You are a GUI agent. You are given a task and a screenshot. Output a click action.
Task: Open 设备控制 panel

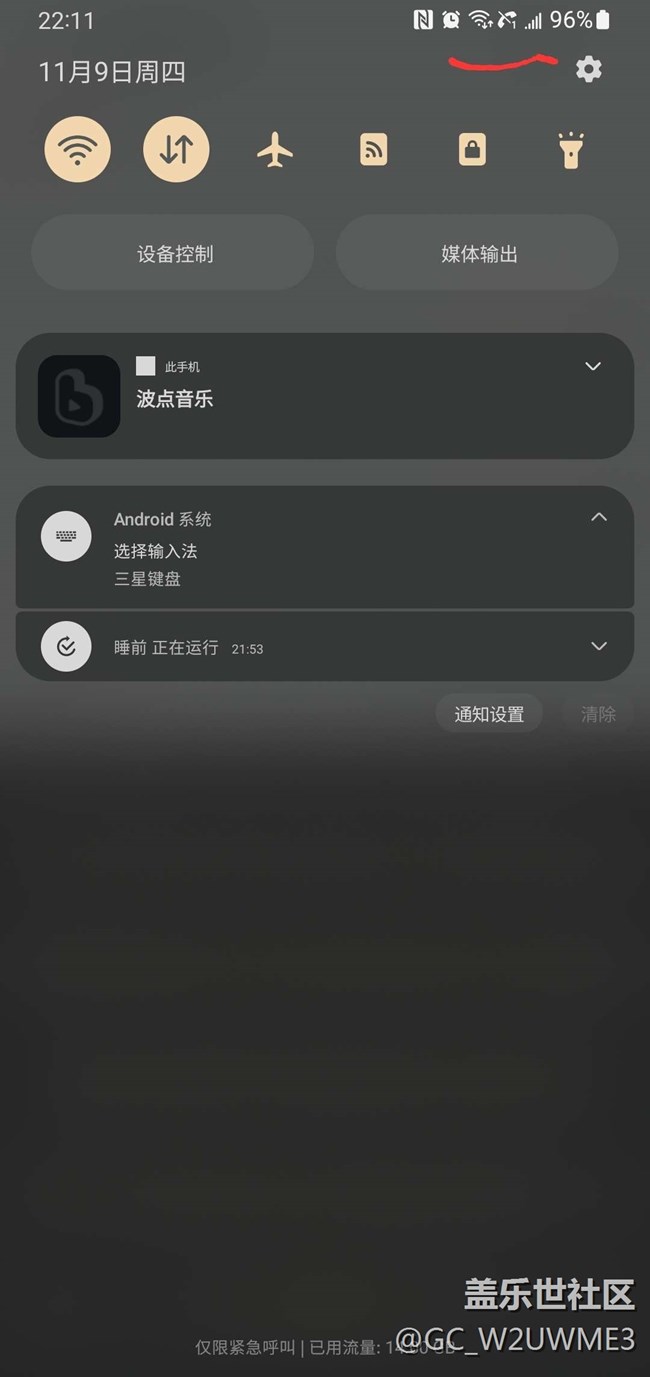(174, 254)
